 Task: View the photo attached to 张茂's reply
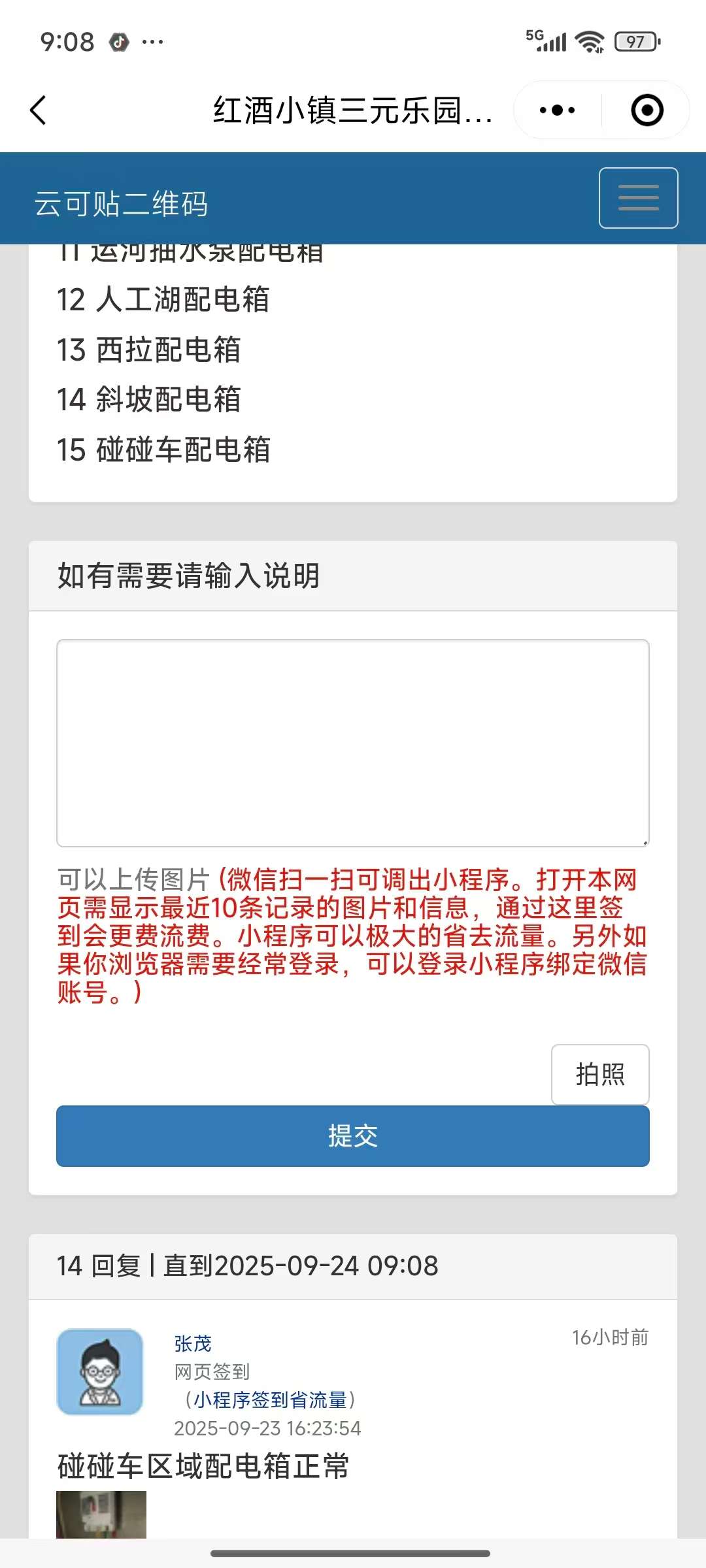click(101, 1514)
